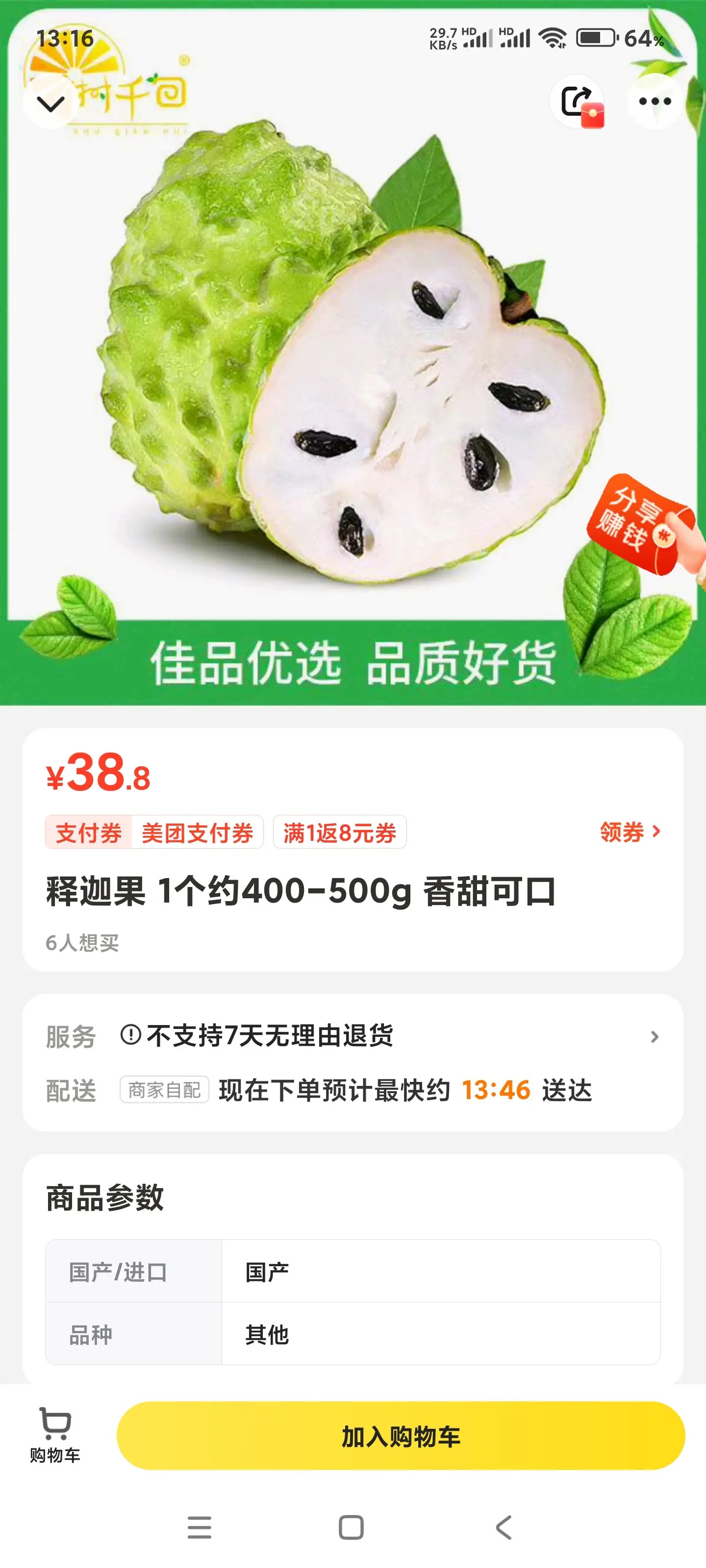Image resolution: width=706 pixels, height=1568 pixels.
Task: Claim coupons via 领券
Action: pos(629,832)
